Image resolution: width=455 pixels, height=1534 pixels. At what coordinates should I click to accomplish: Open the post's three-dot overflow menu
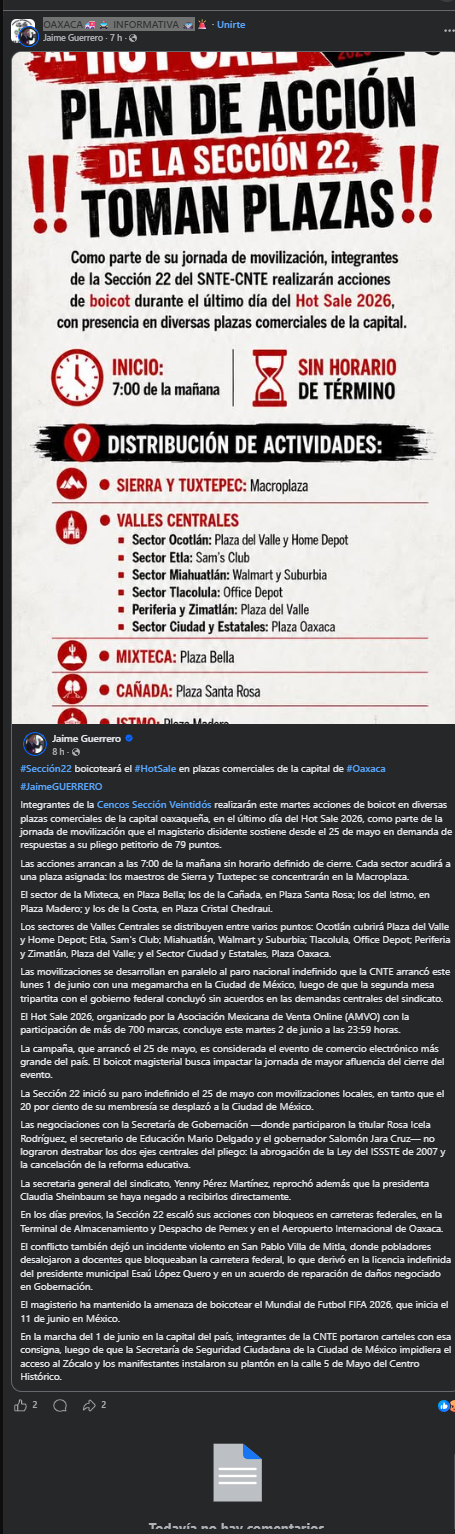coord(447,31)
